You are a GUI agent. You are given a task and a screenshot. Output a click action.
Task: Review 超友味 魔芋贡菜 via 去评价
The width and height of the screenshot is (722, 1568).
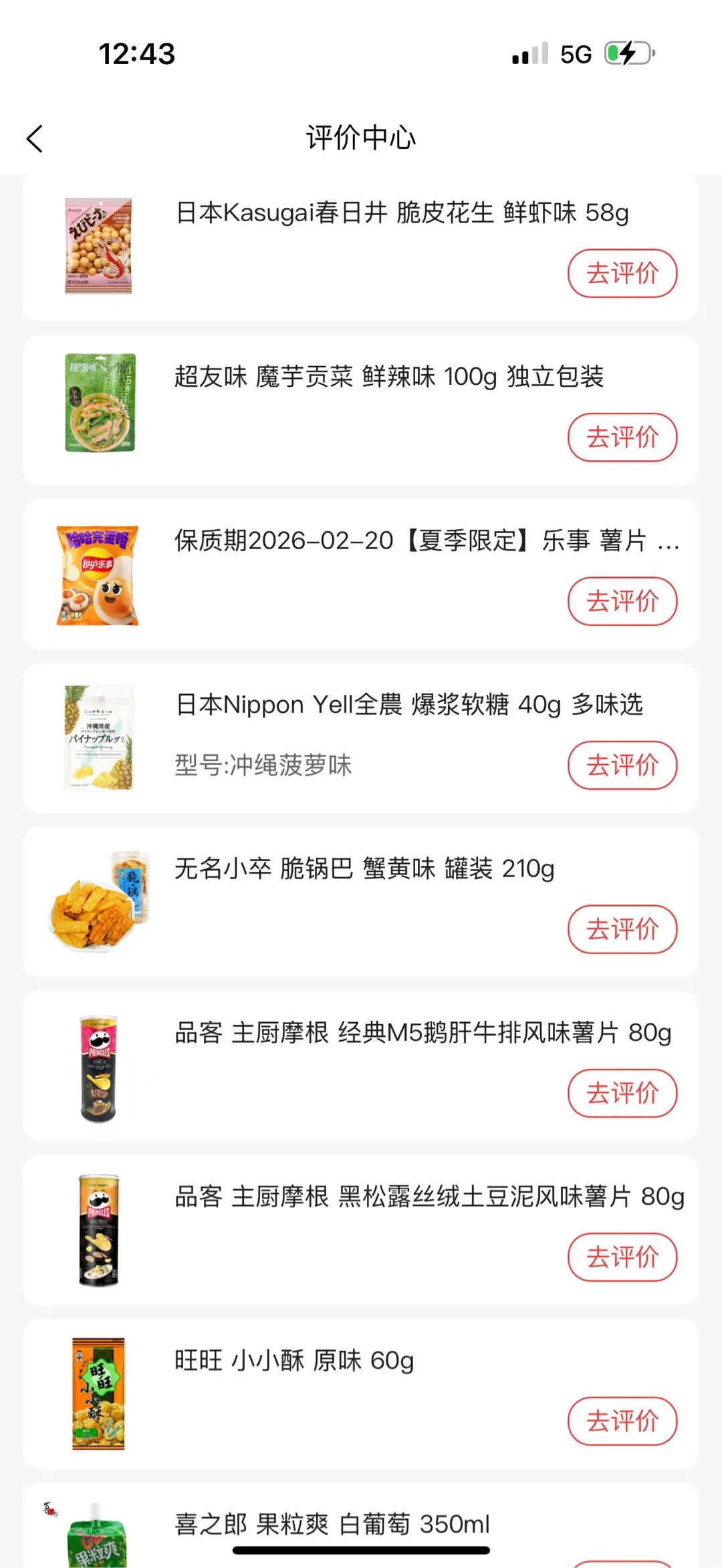pyautogui.click(x=622, y=438)
